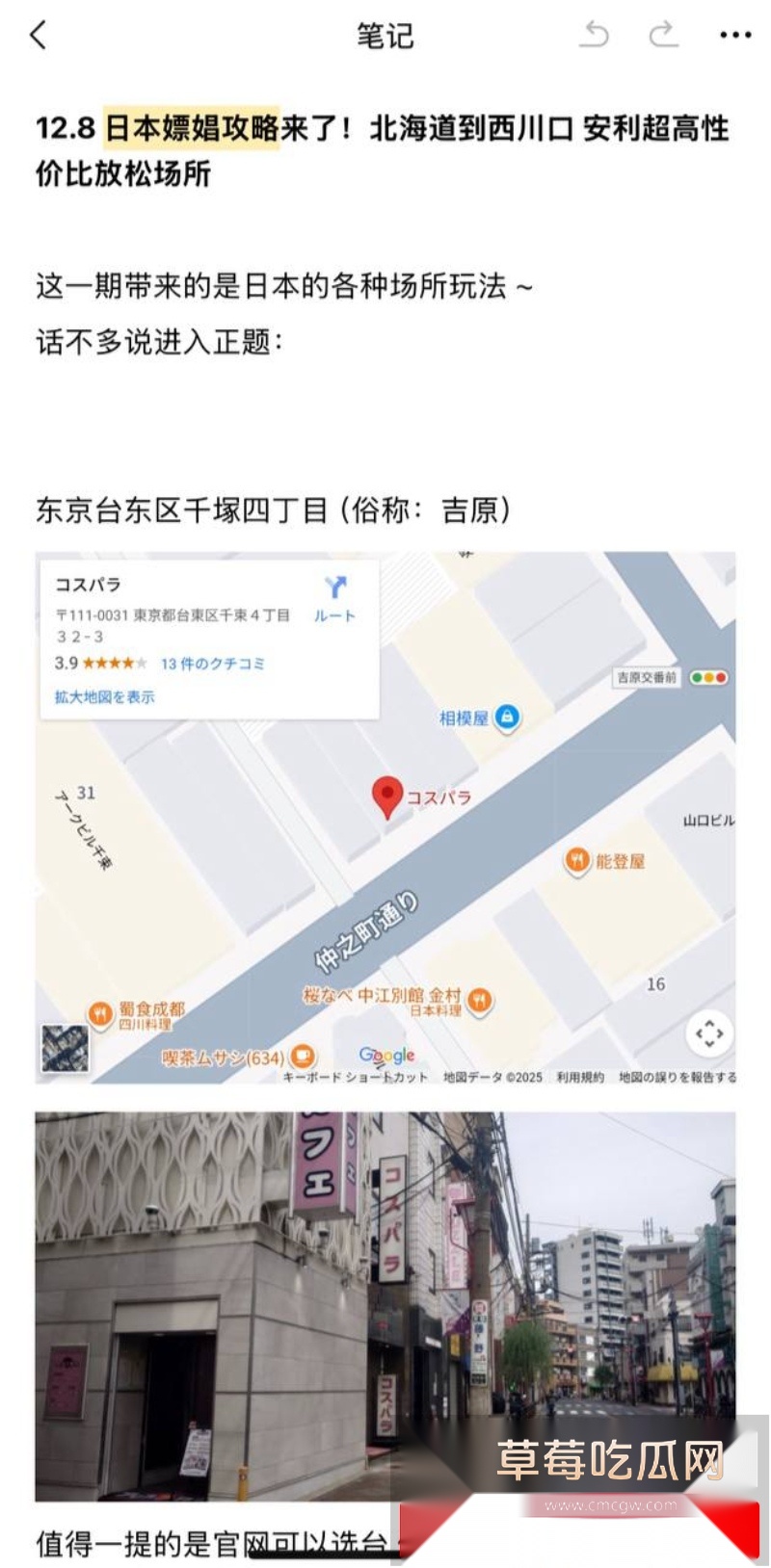Image resolution: width=771 pixels, height=1568 pixels.
Task: Report a map error via 地図の誤りを報告する
Action: pyautogui.click(x=677, y=1079)
